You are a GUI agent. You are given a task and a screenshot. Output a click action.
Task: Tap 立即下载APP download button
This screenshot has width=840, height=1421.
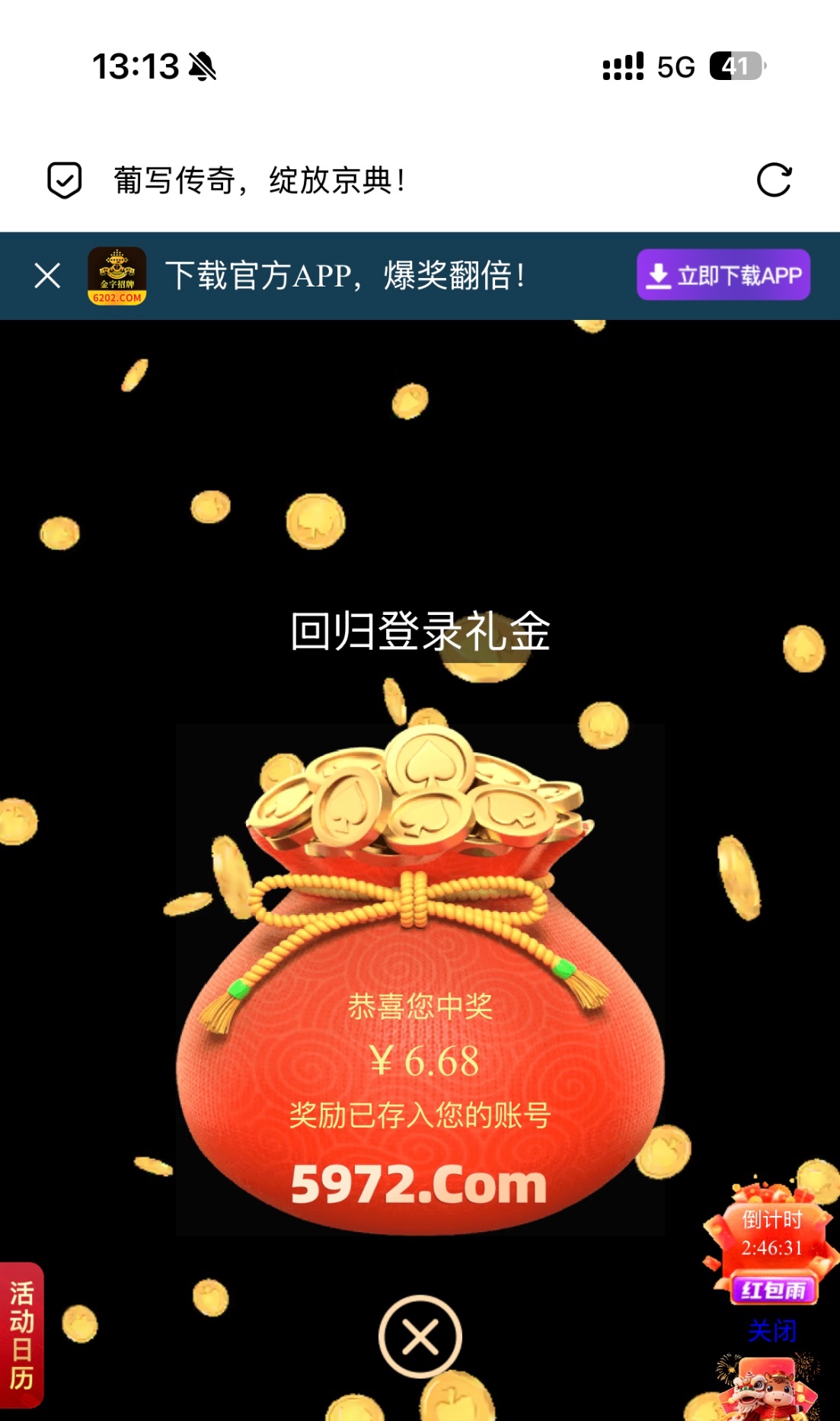(x=723, y=275)
